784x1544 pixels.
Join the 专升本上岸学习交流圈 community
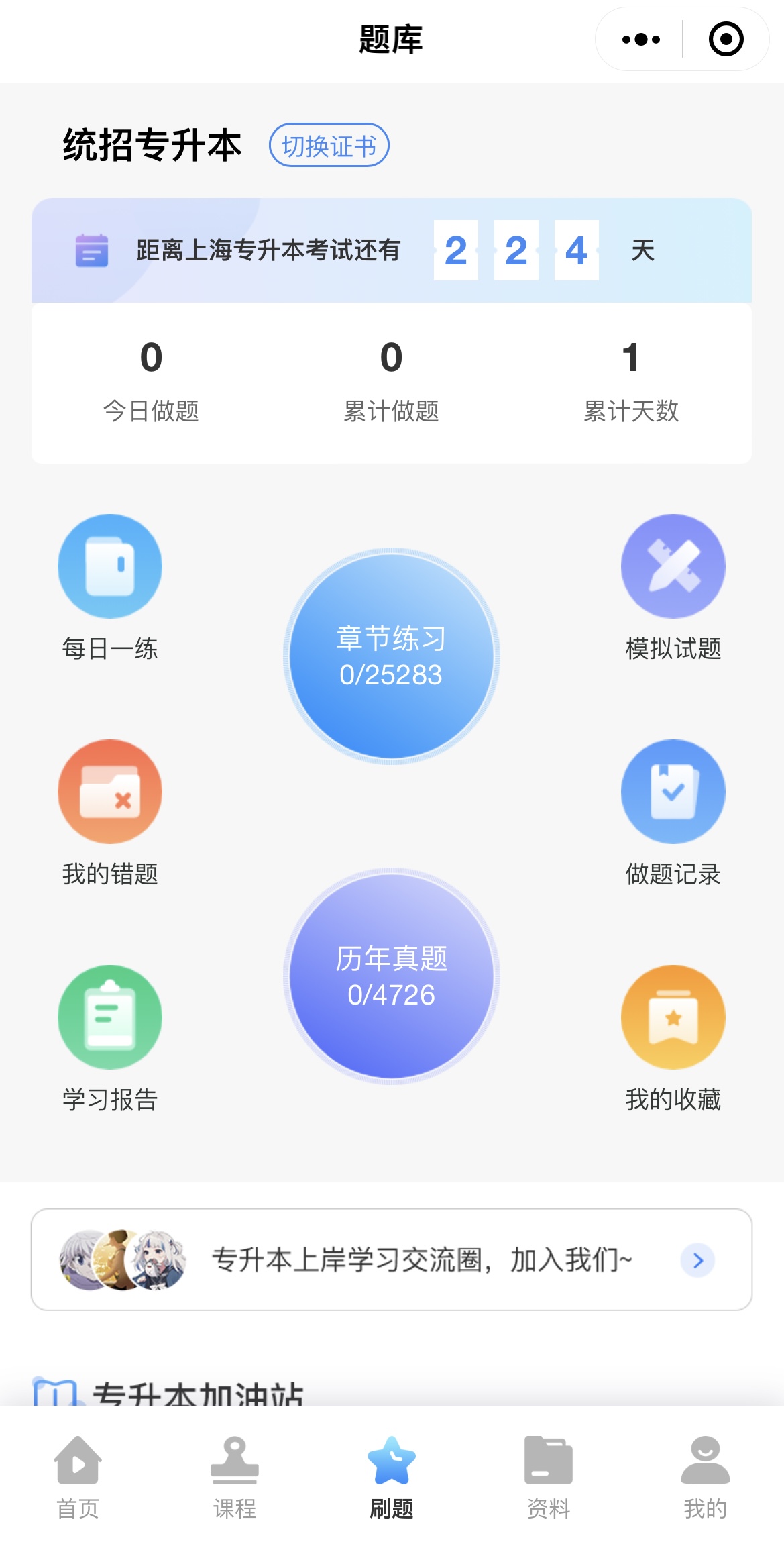(423, 1258)
